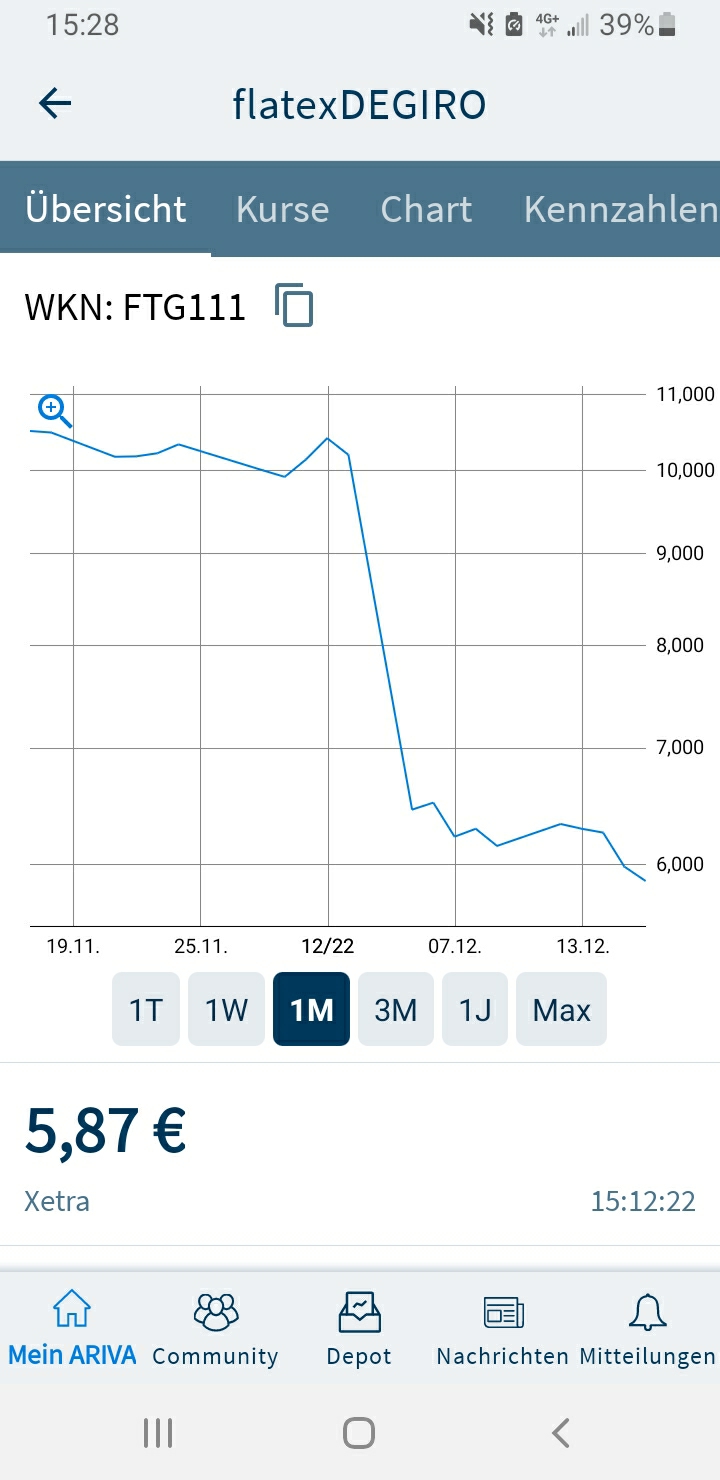This screenshot has width=720, height=1480.
Task: Select the 1T chart period
Action: pyautogui.click(x=145, y=1009)
